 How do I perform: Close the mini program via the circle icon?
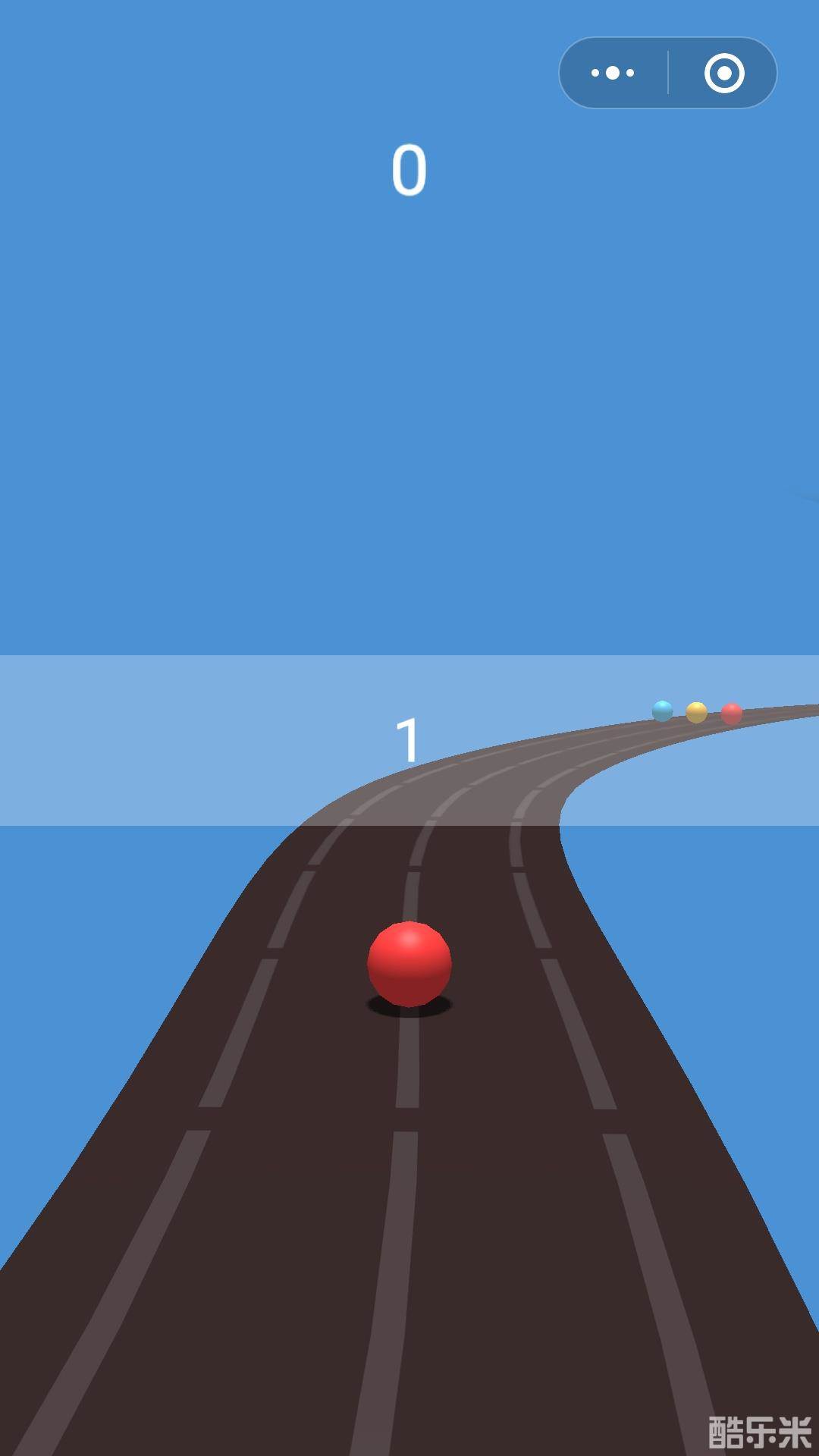[x=723, y=74]
